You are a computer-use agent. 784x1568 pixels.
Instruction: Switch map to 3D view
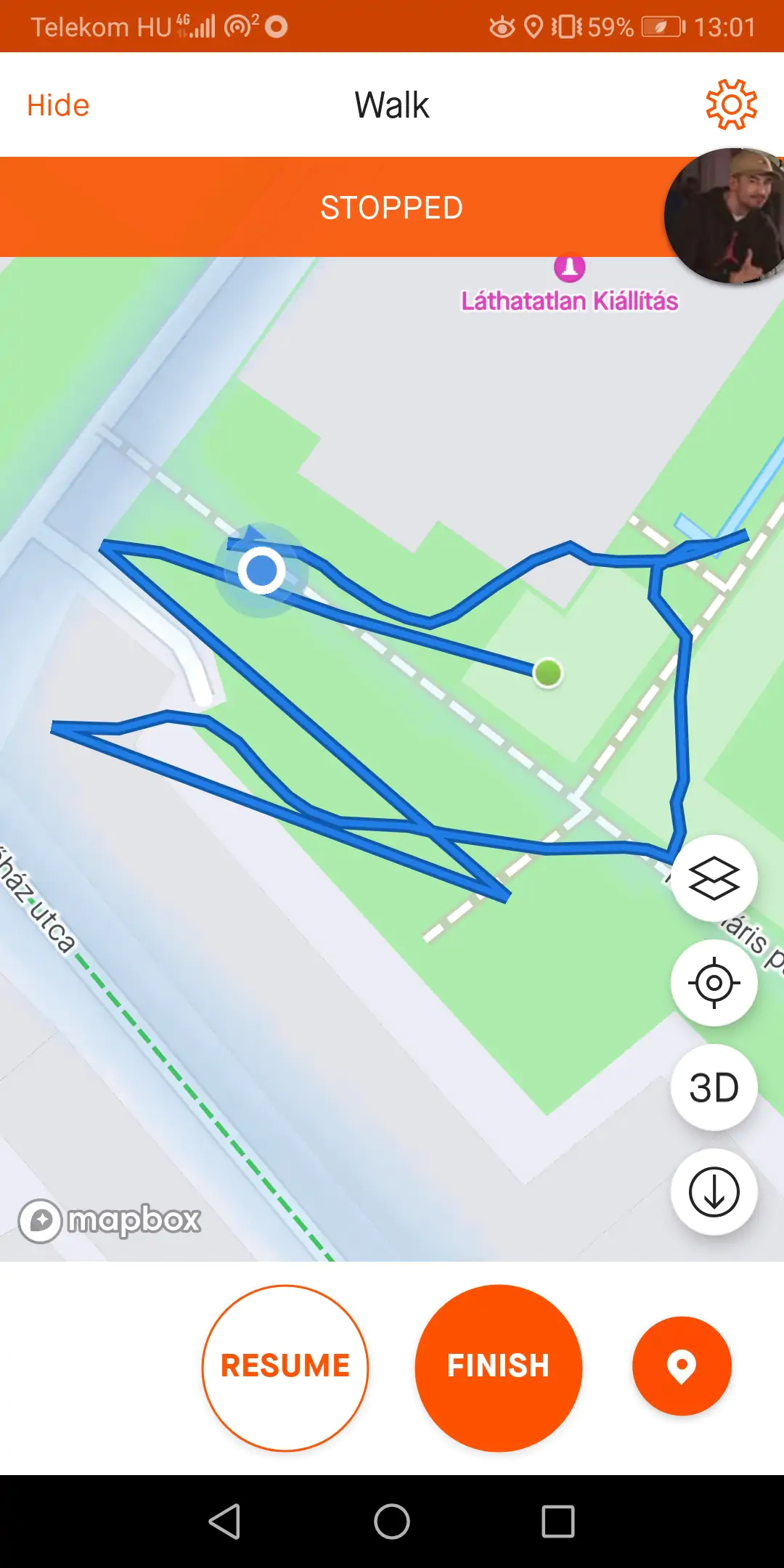coord(714,1087)
